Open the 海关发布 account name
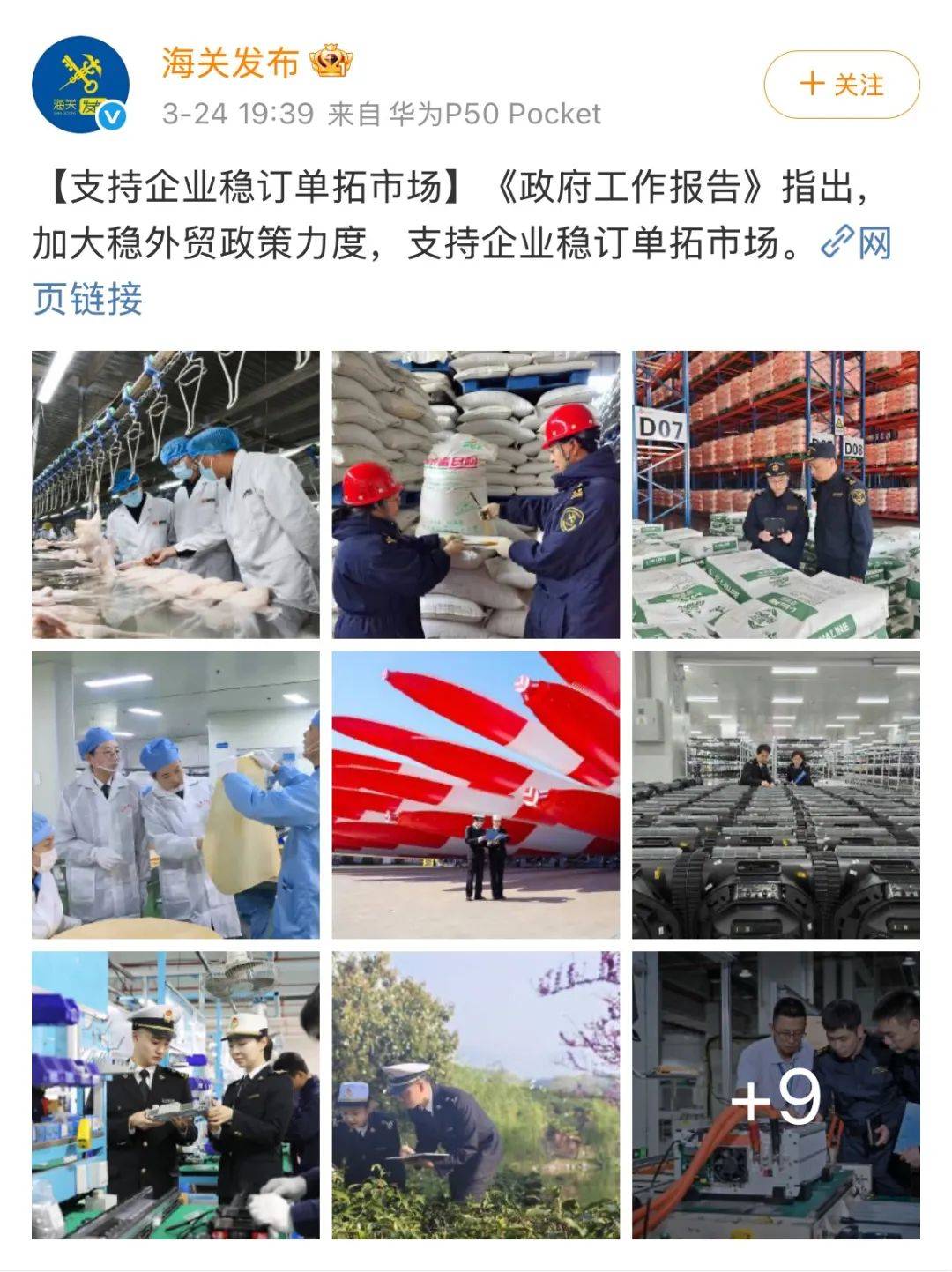 (x=231, y=63)
